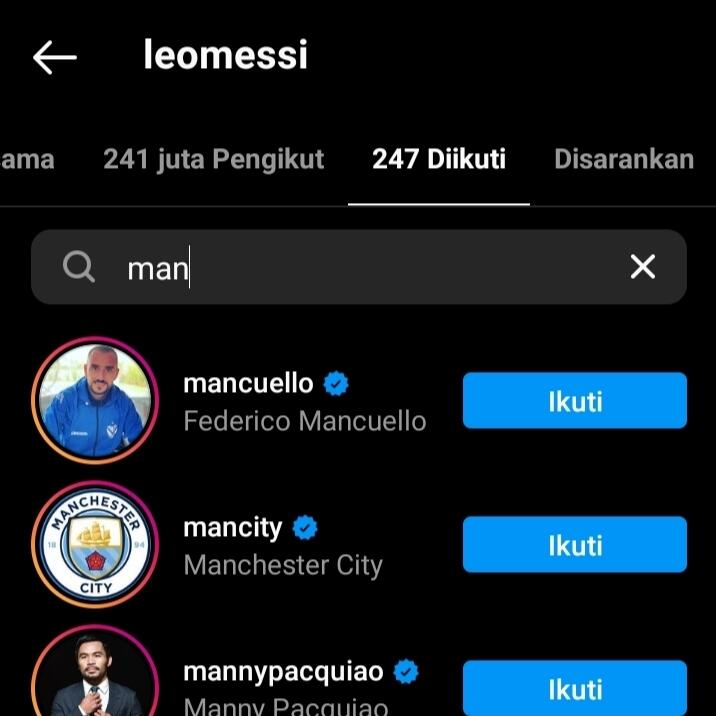Follow mannypacquiao with the Ikuti button

[x=574, y=688]
